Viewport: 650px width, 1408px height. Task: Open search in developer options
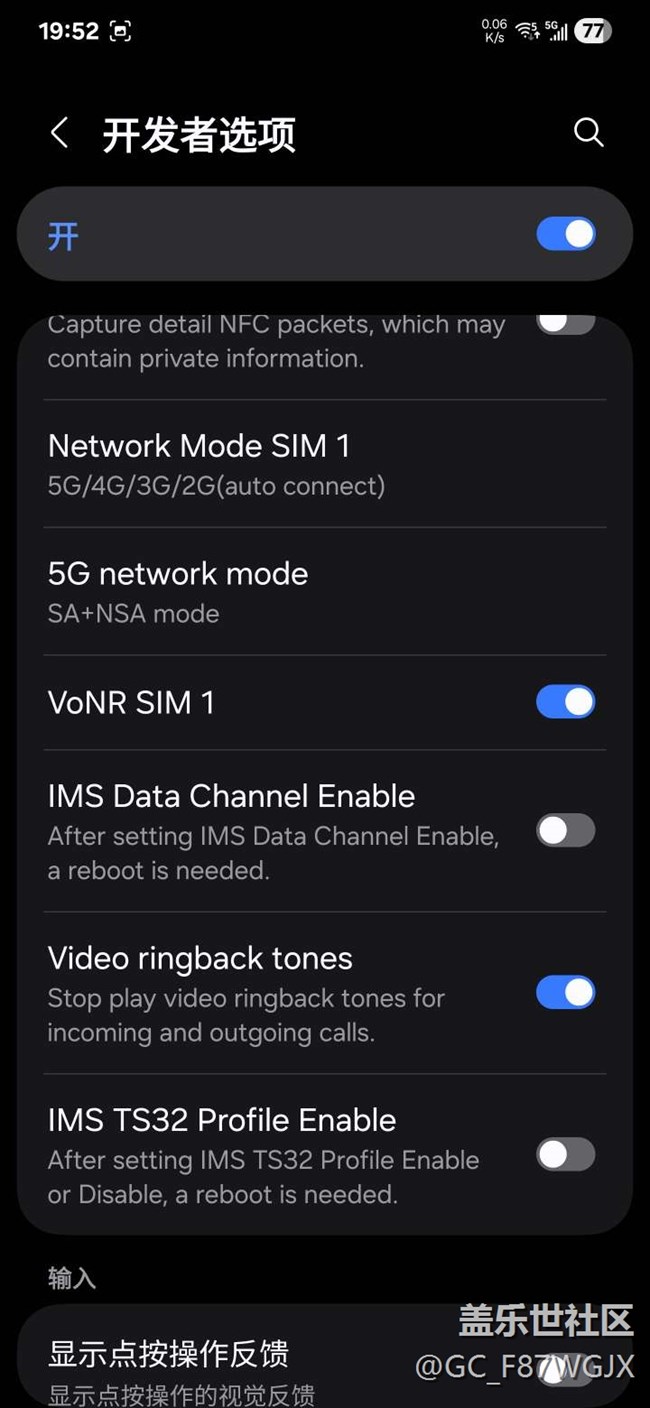tap(588, 133)
